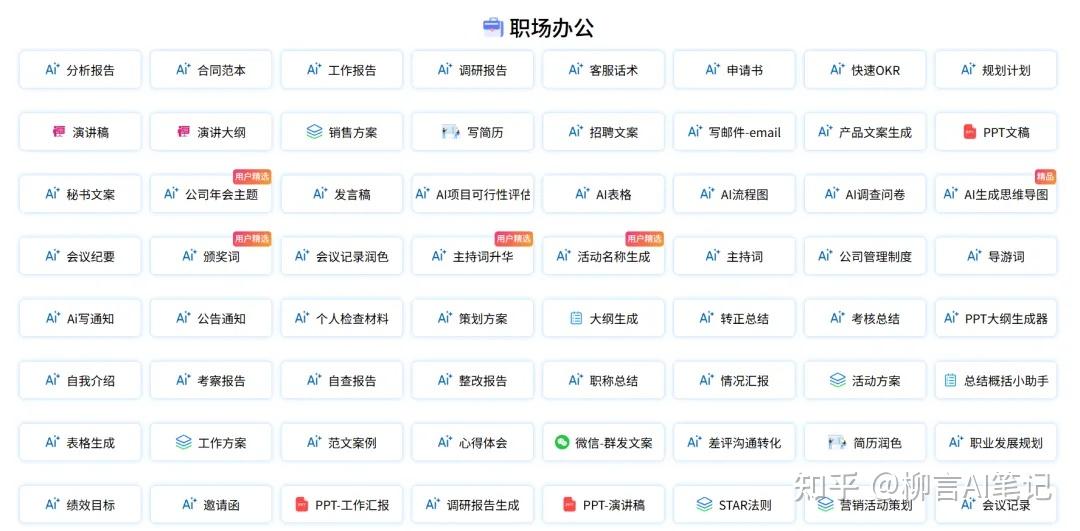The image size is (1080, 531).
Task: Tap the 职业发展规划 button
Action: pos(997,442)
